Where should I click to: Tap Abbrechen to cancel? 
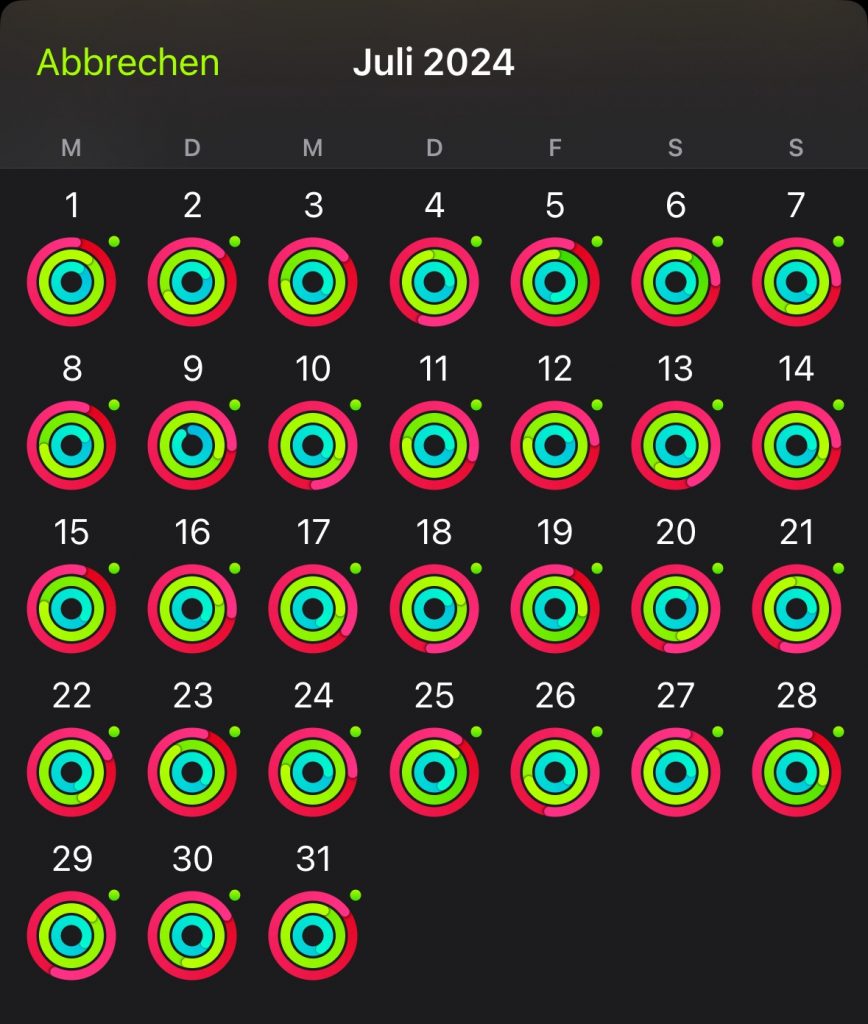point(128,62)
